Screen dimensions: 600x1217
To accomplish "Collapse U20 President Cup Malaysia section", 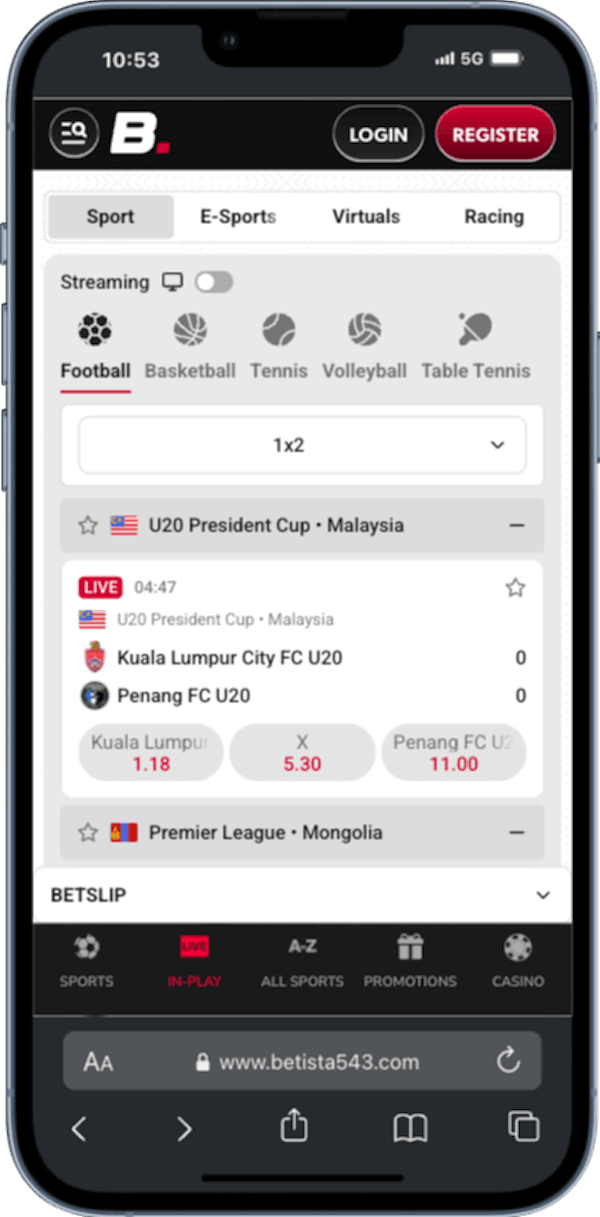I will [x=517, y=525].
